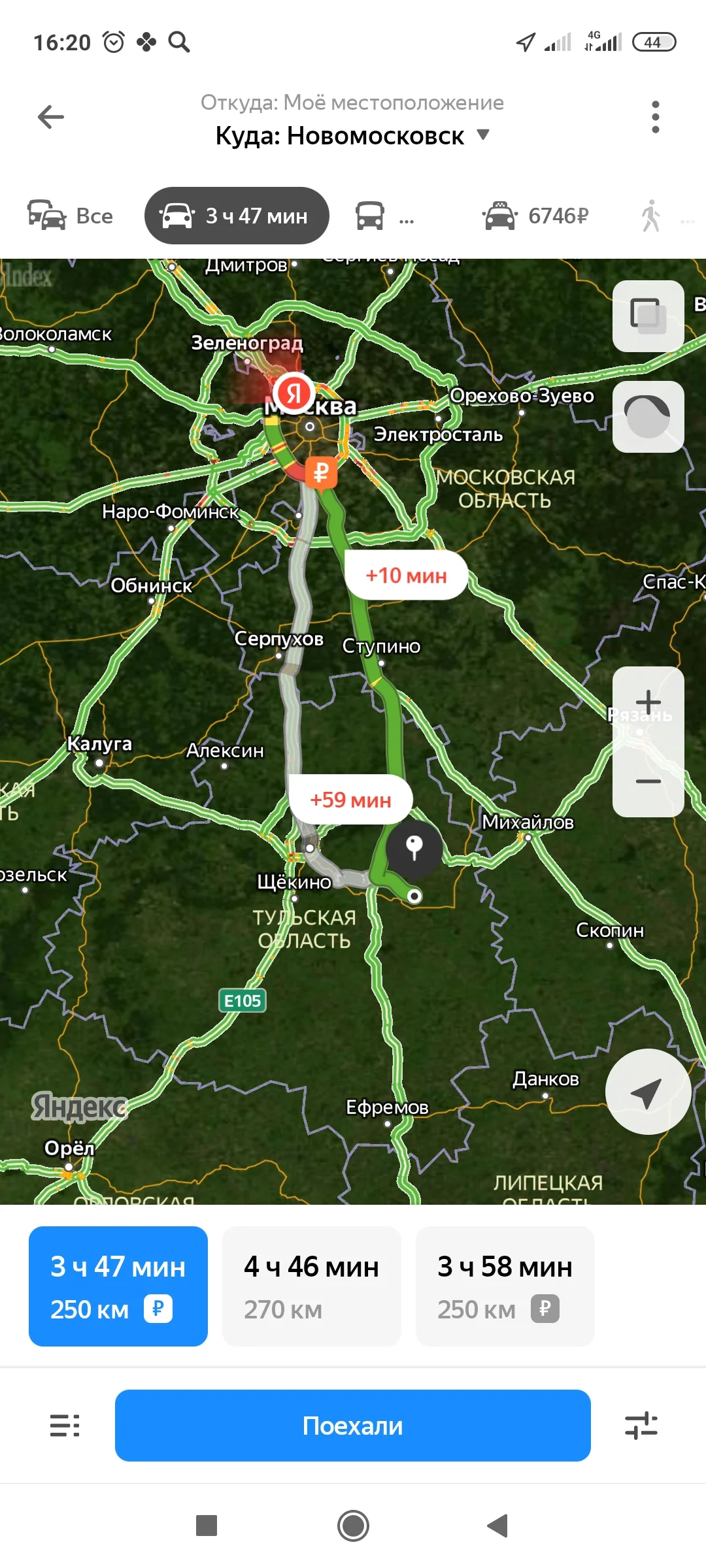Open the three-dot overflow menu

(654, 116)
